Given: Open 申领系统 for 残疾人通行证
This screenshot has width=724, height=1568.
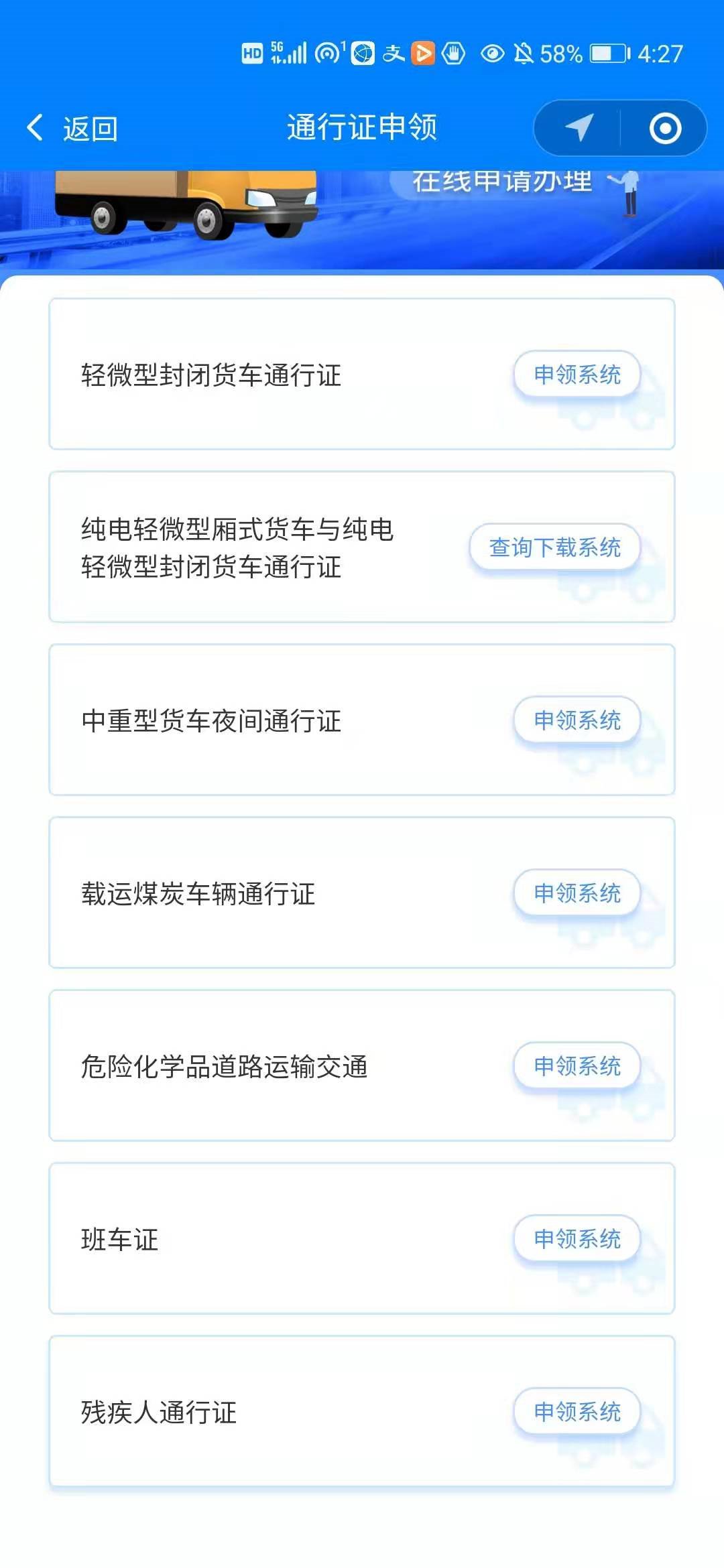Looking at the screenshot, I should click(x=577, y=1411).
